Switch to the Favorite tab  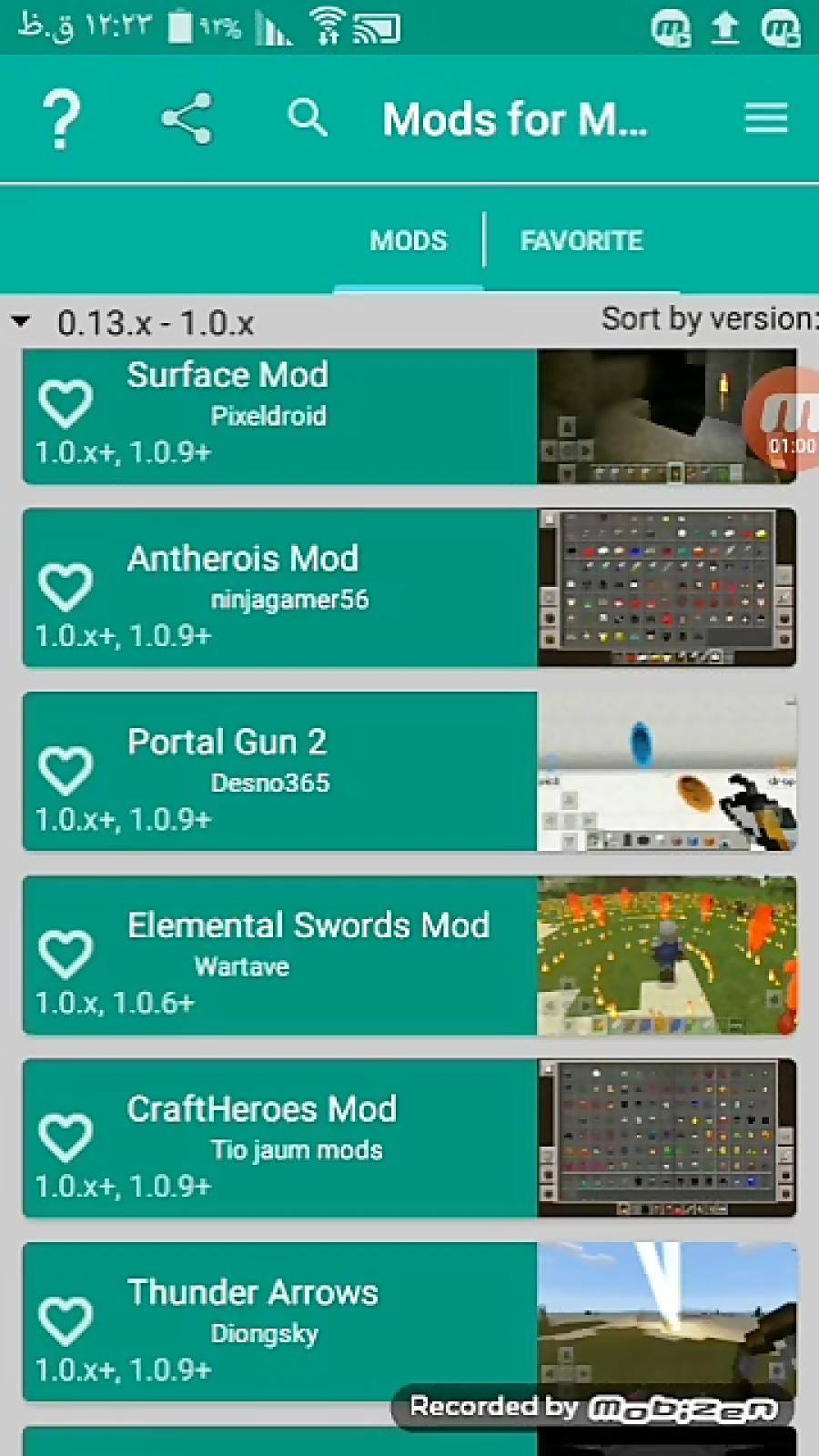[x=581, y=241]
